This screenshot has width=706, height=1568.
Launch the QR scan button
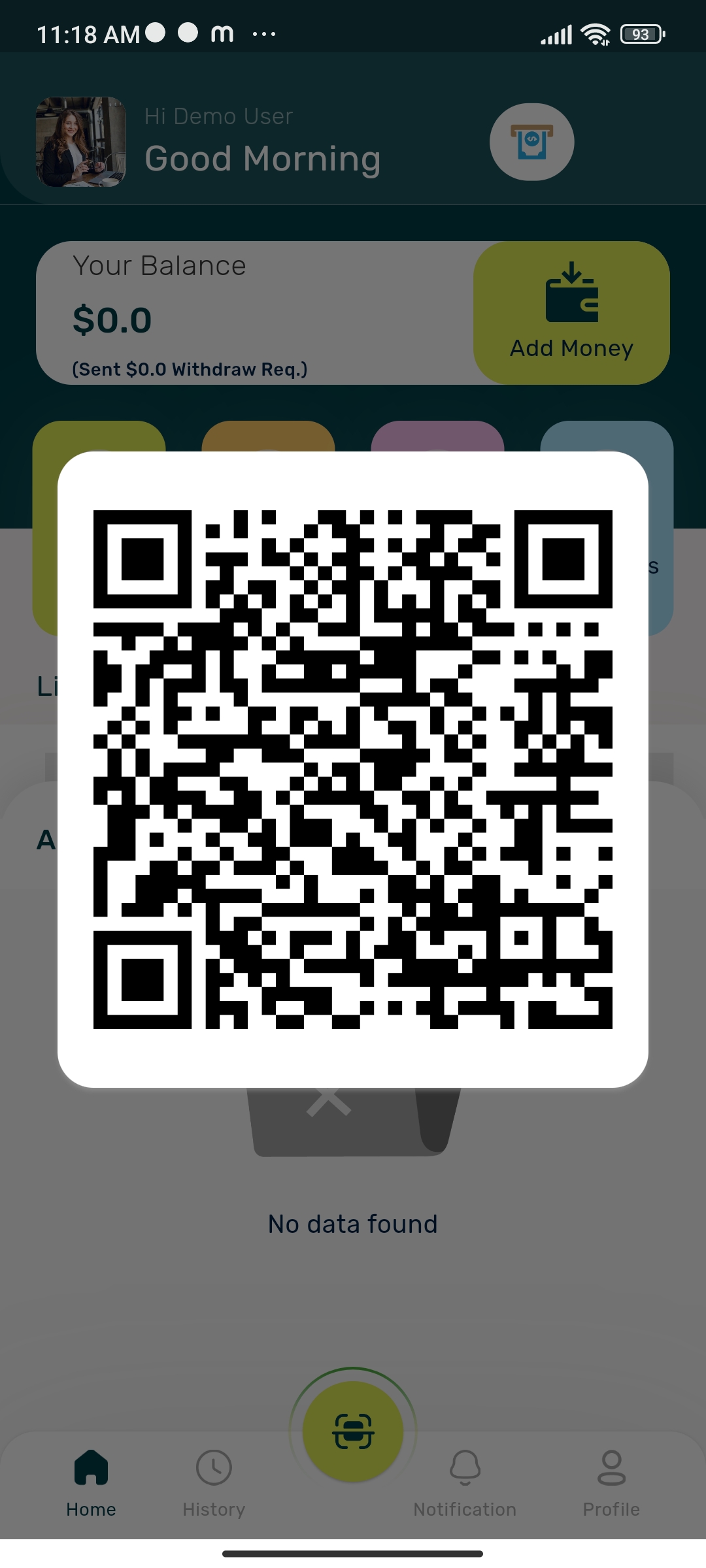tap(353, 1431)
